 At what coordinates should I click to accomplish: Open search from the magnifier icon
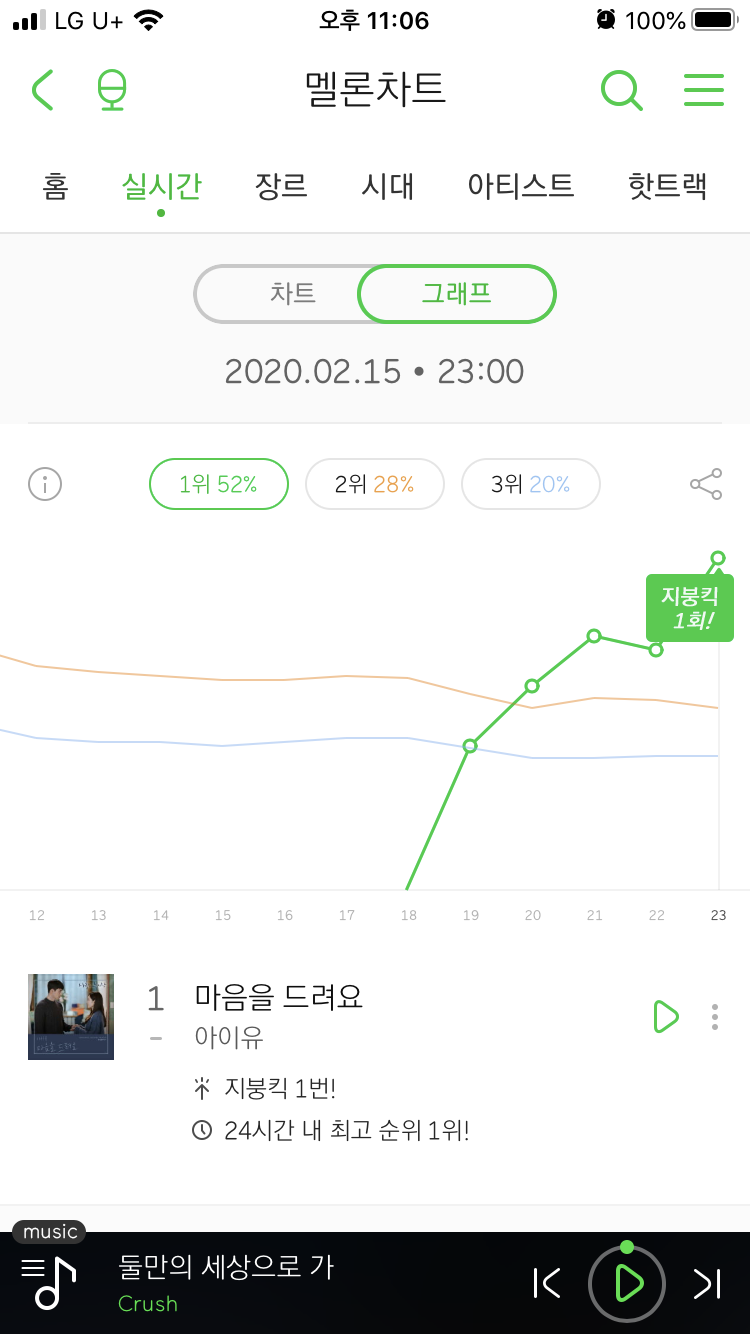click(621, 90)
